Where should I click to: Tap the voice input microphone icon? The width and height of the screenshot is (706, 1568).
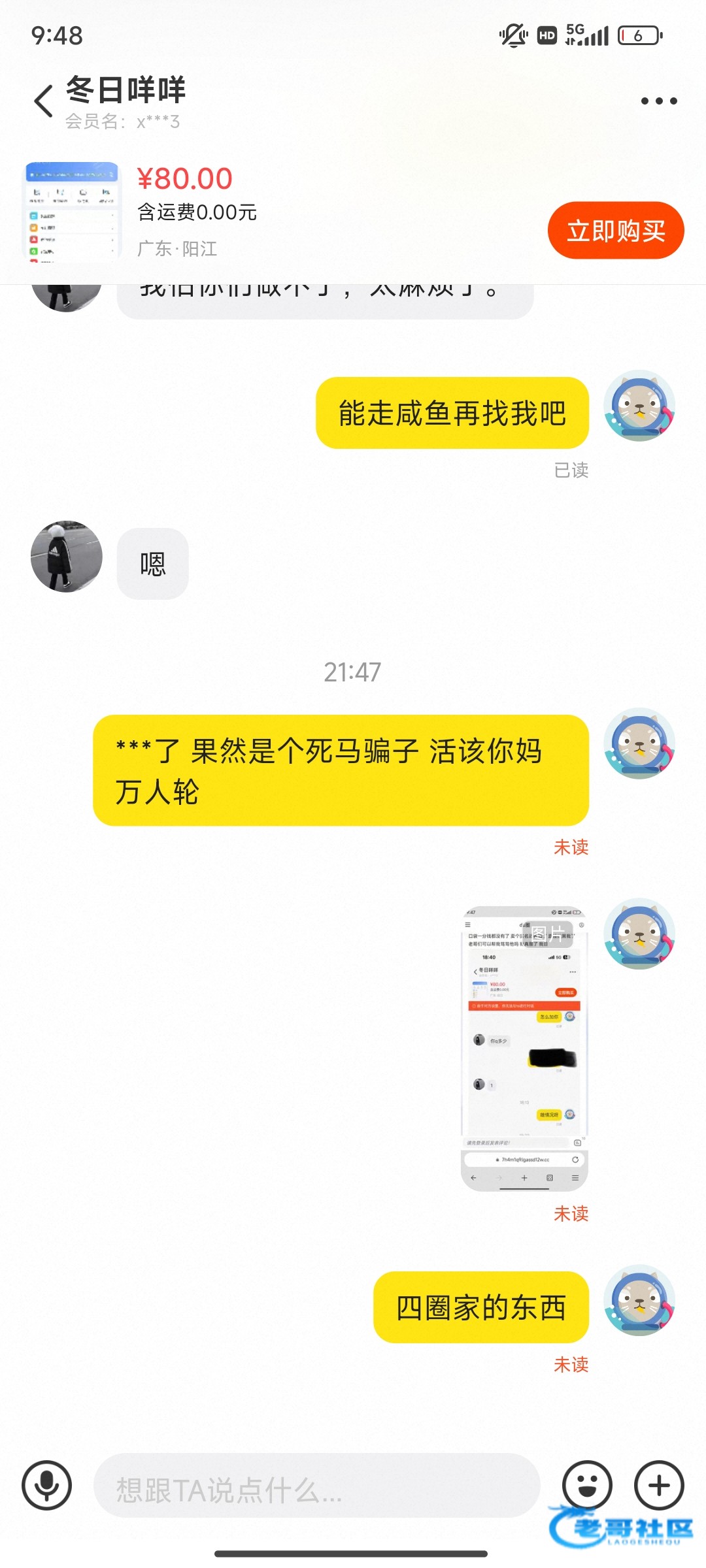[46, 1485]
